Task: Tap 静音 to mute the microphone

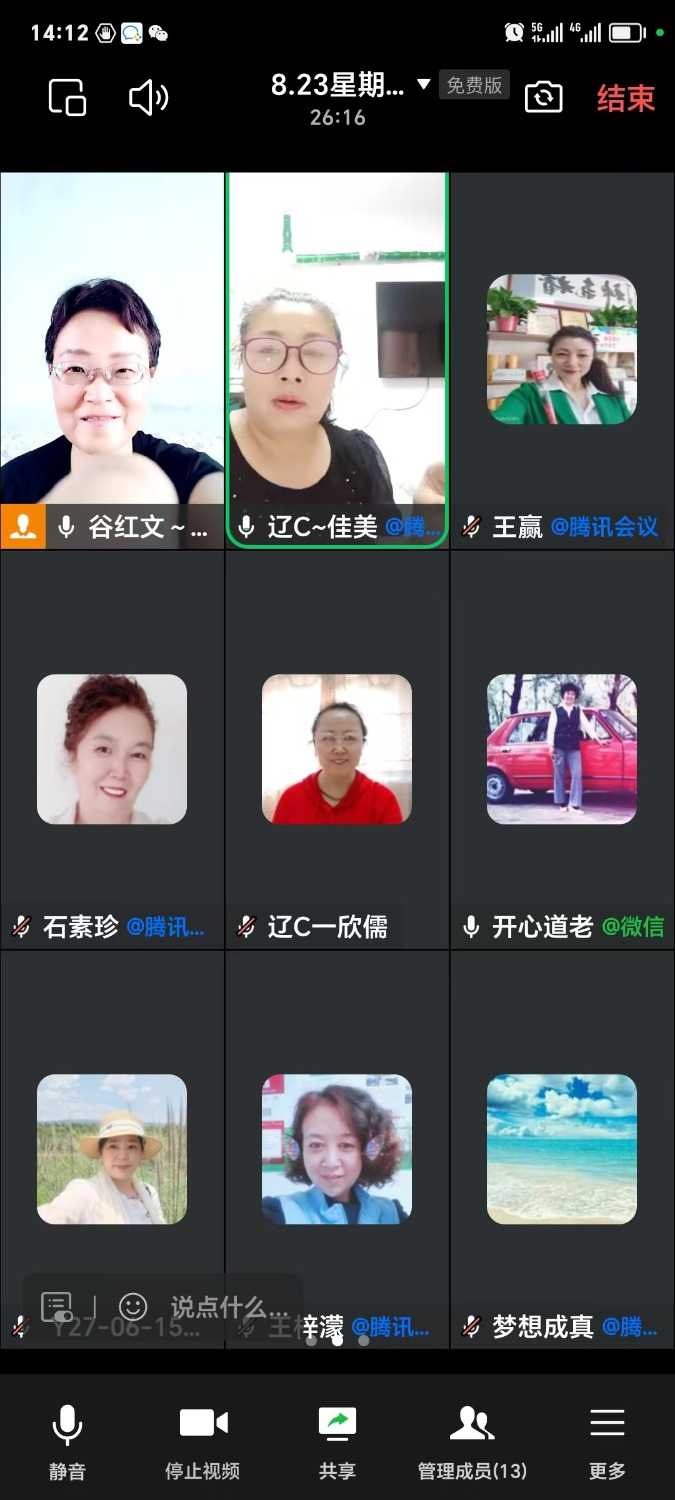Action: 67,1440
